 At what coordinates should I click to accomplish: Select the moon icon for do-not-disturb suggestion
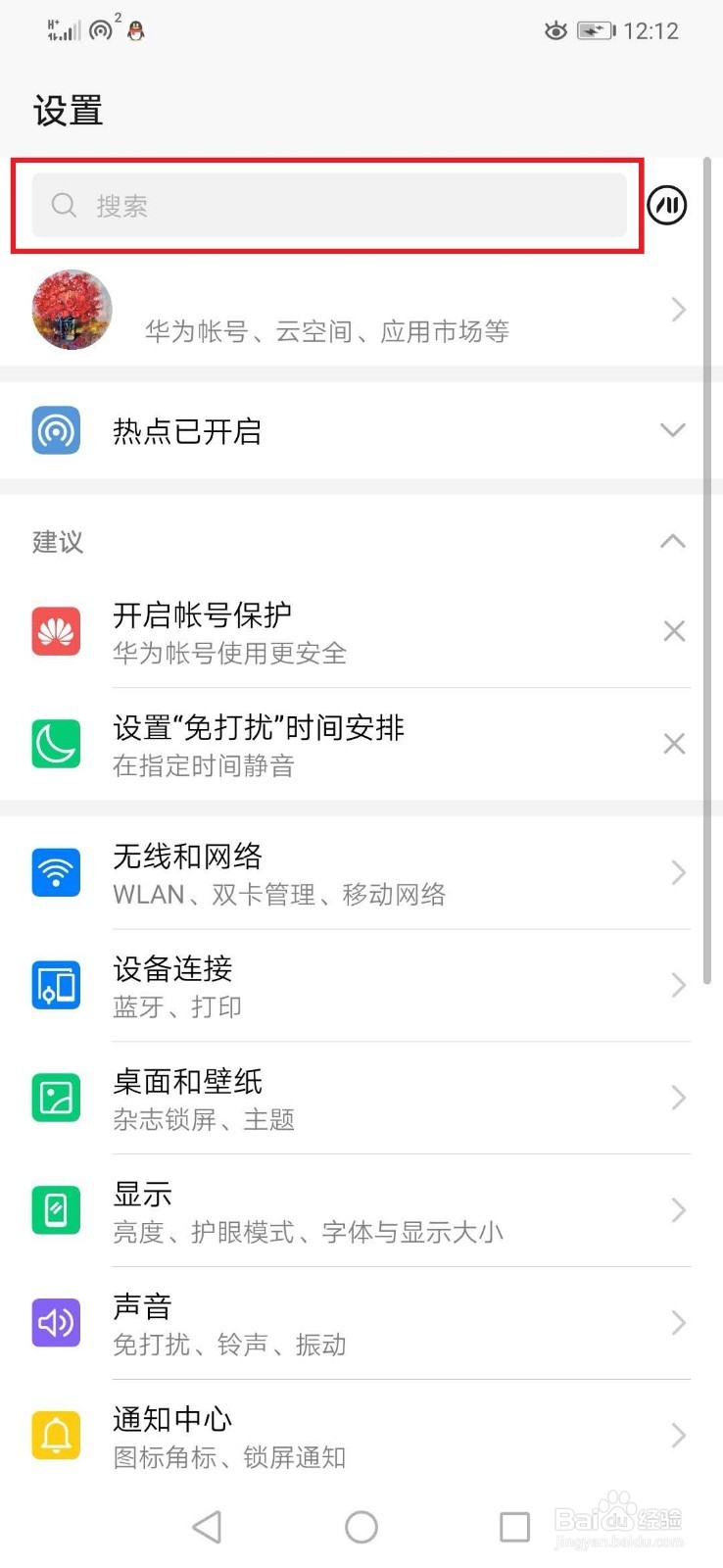(x=56, y=744)
